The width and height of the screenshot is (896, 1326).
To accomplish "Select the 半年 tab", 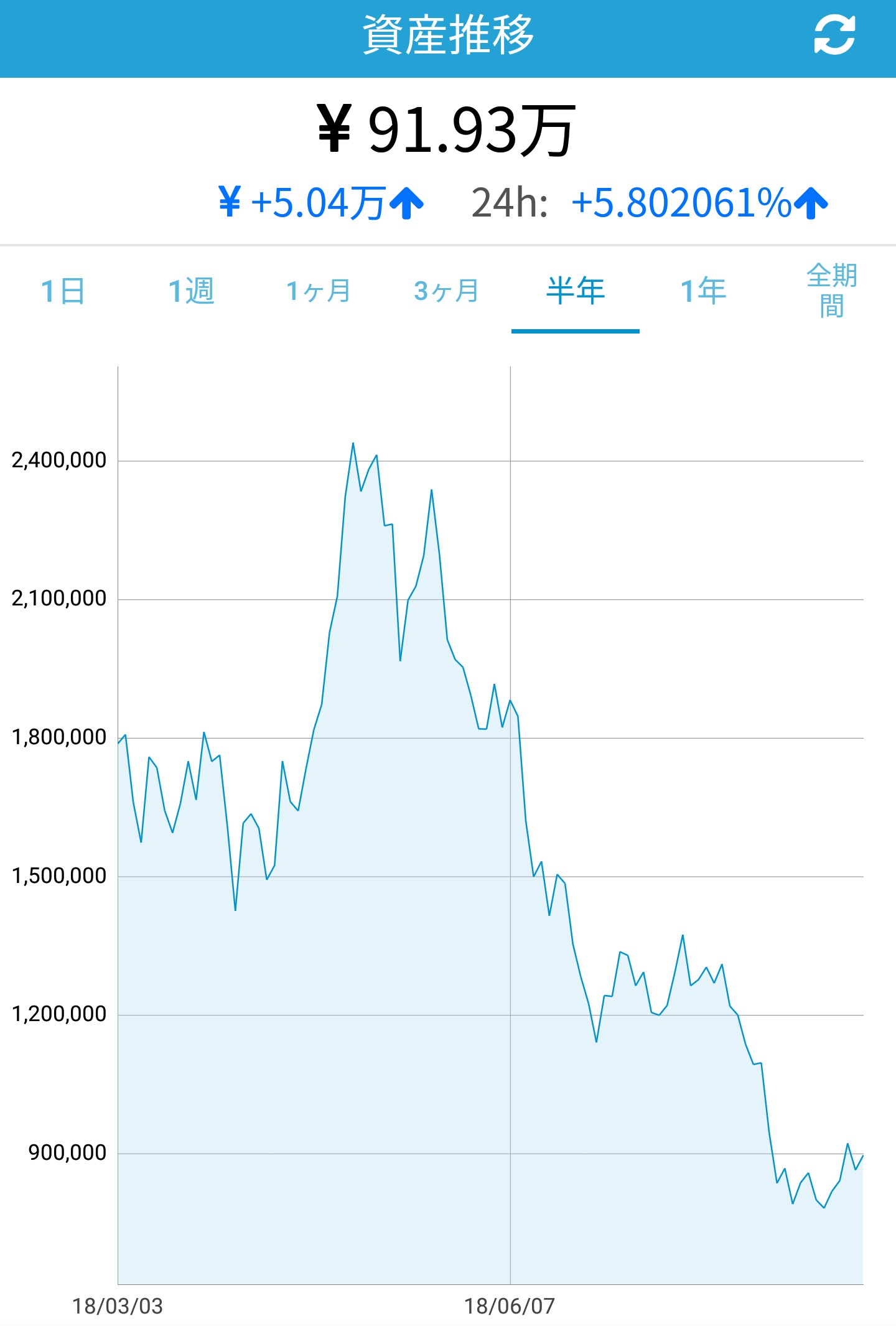I will pyautogui.click(x=576, y=291).
